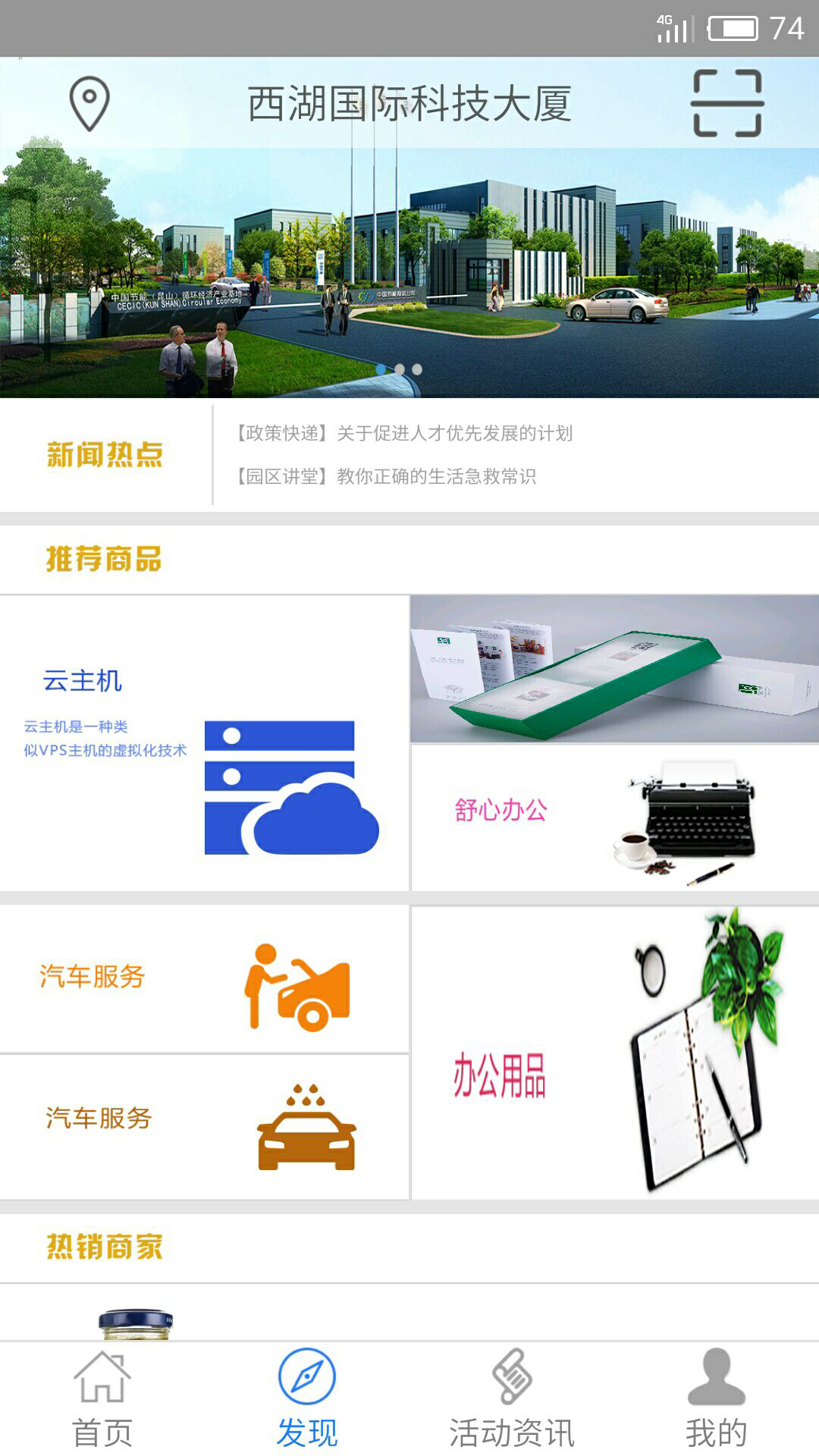The image size is (819, 1456).
Task: Open the 办公用品 product card
Action: tap(614, 1053)
